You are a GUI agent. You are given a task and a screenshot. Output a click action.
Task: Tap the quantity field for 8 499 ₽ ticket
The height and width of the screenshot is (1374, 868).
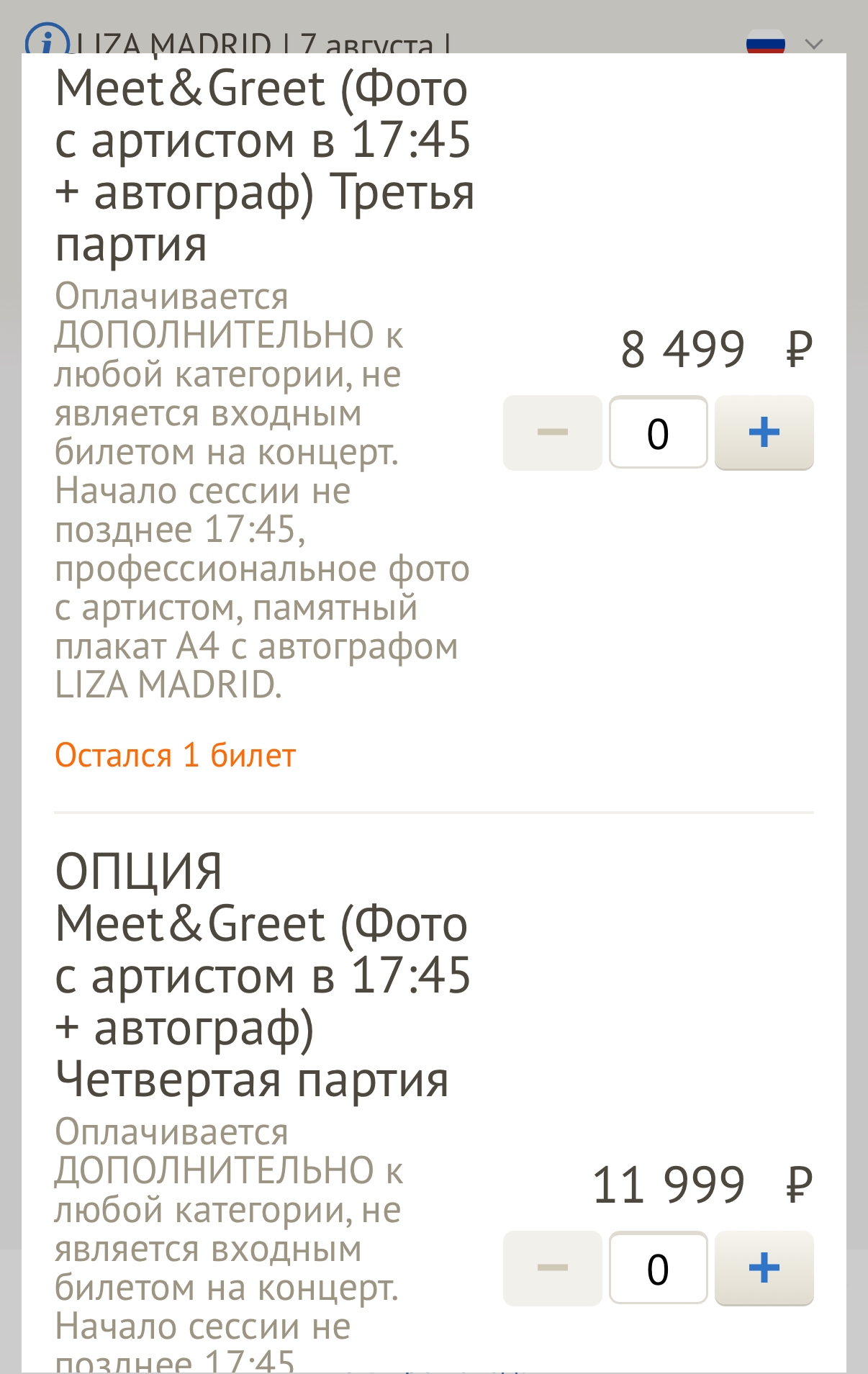(658, 433)
